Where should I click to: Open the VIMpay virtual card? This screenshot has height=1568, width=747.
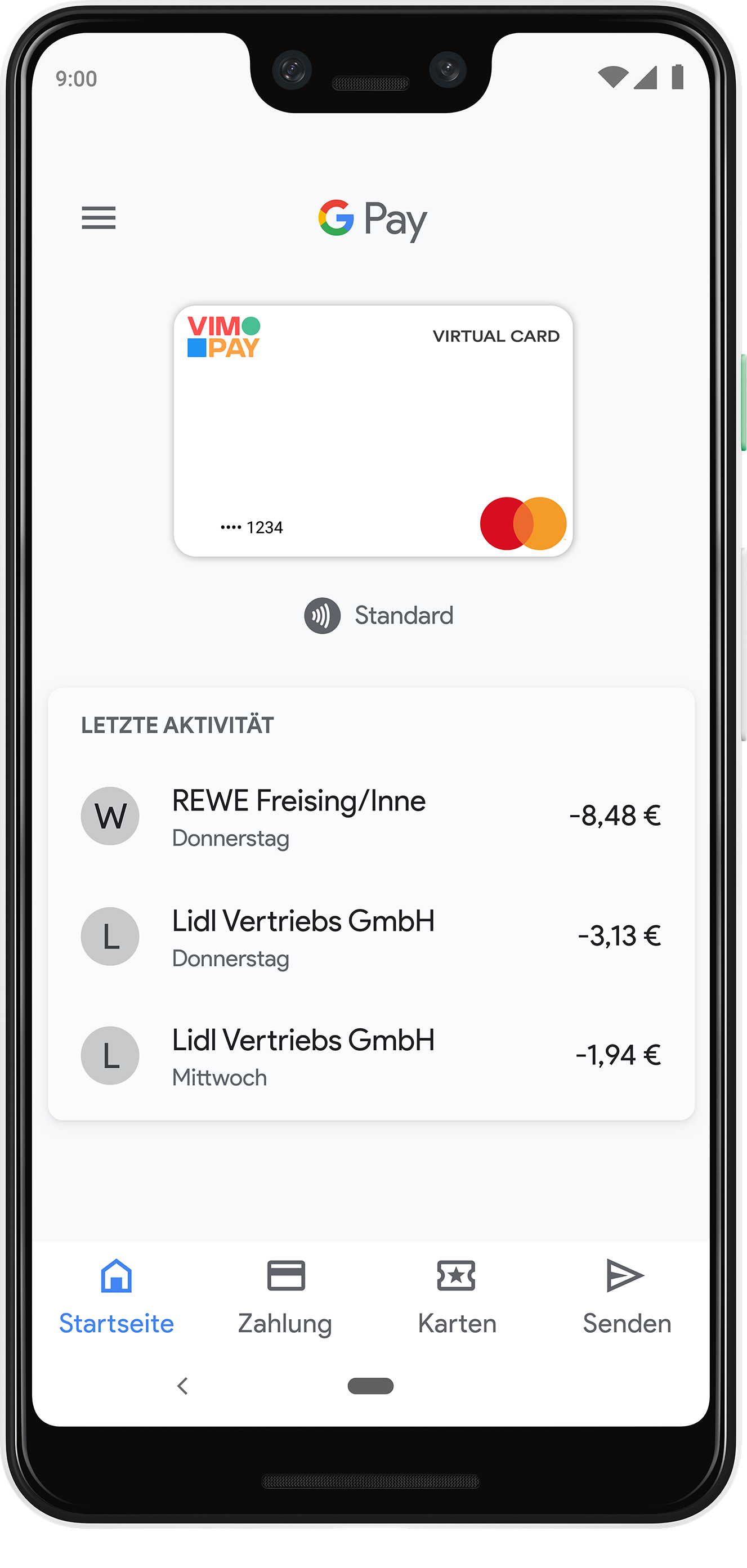pos(373,431)
